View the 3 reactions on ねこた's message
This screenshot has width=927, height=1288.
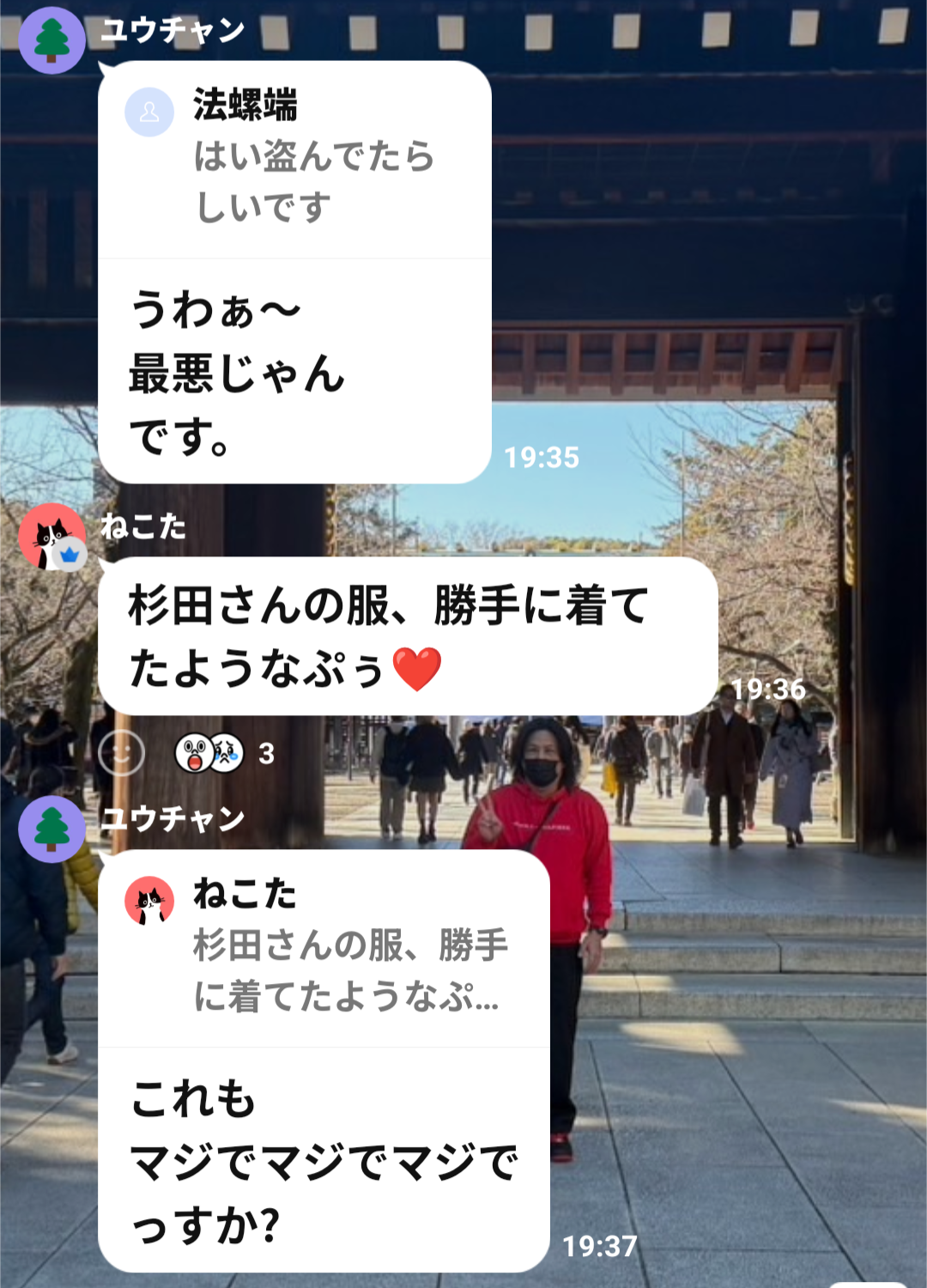225,753
